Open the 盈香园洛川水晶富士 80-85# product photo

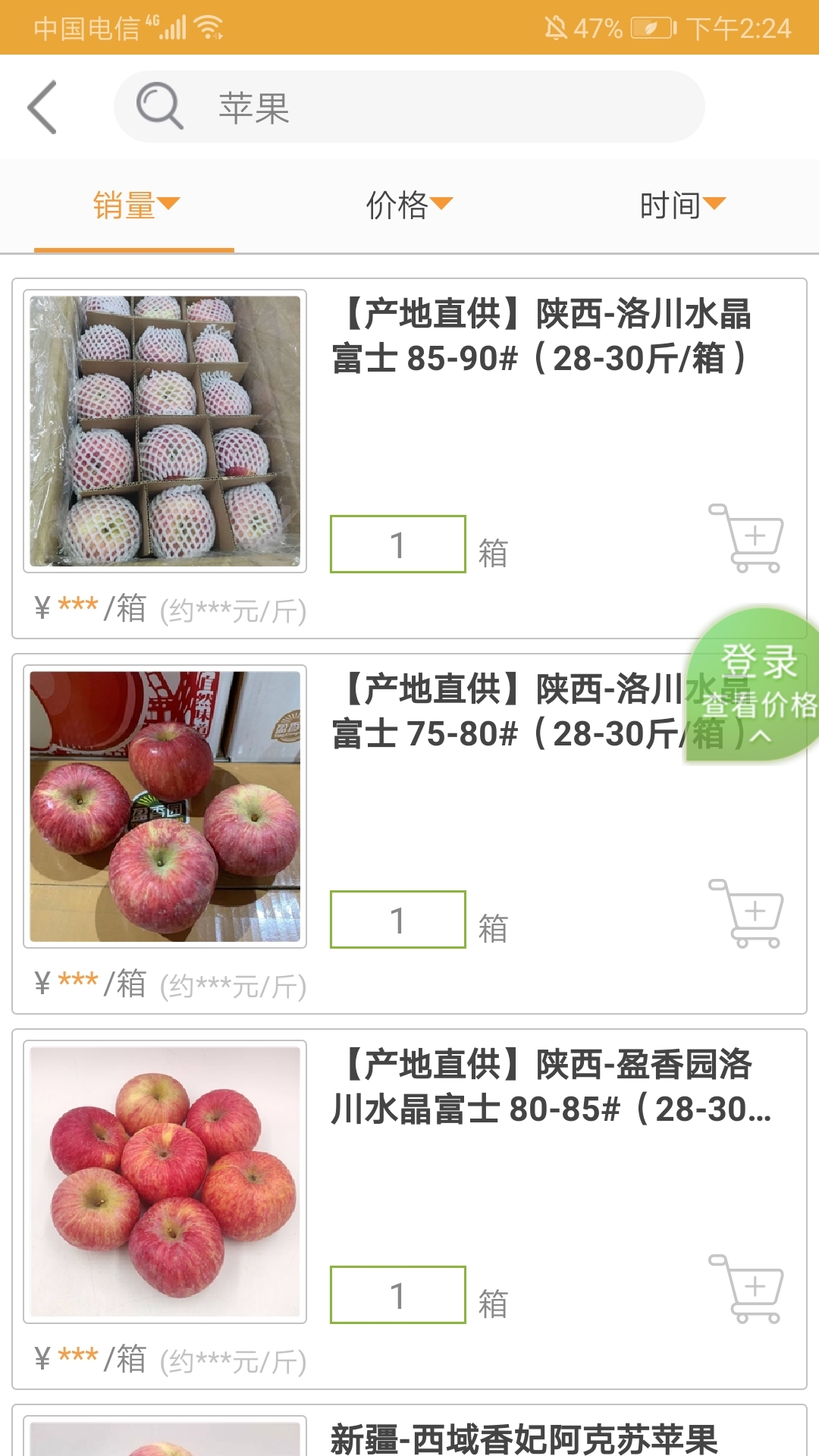click(165, 1181)
